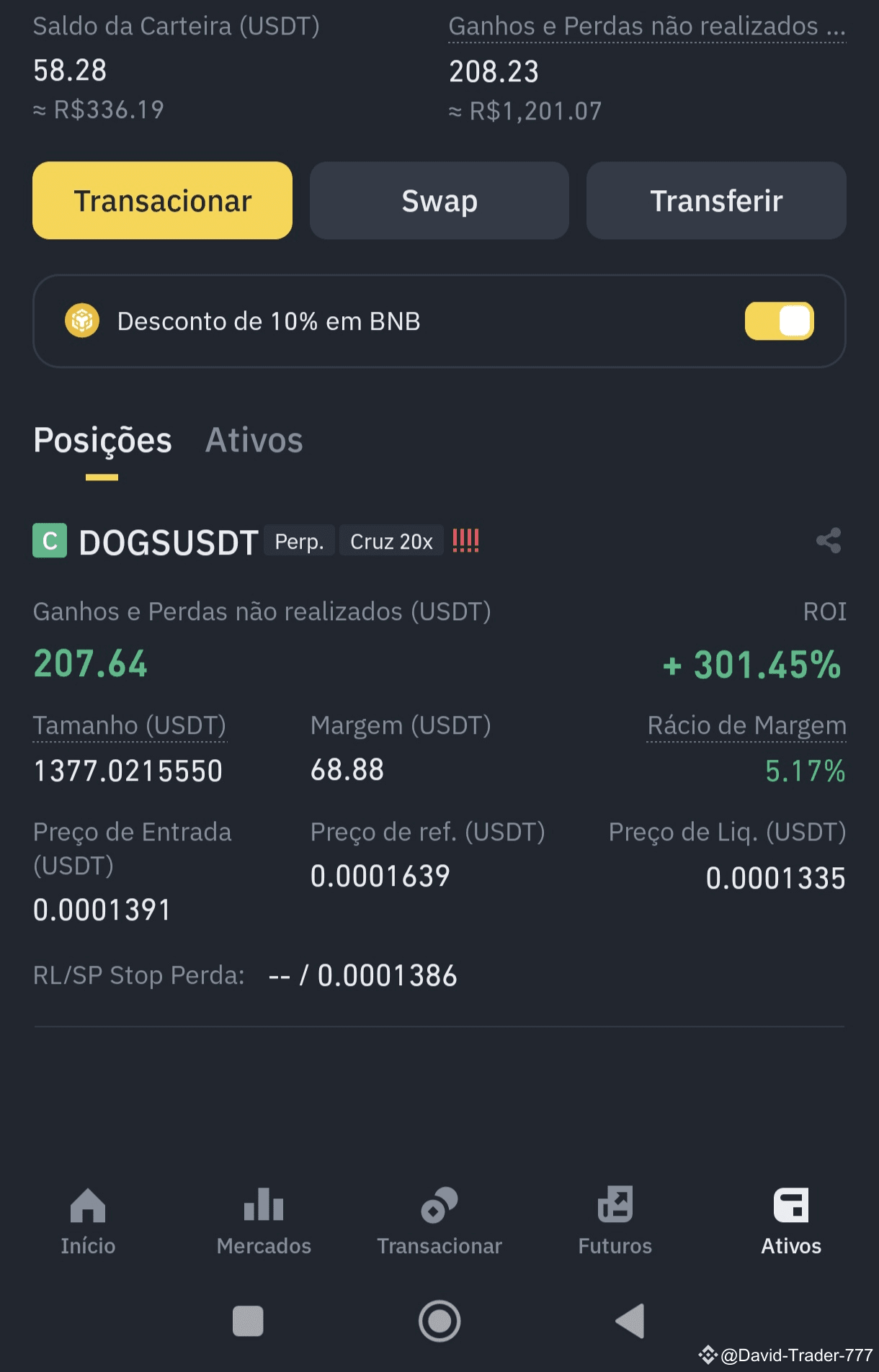This screenshot has width=879, height=1372.
Task: Tap the Transferir button
Action: tap(715, 201)
